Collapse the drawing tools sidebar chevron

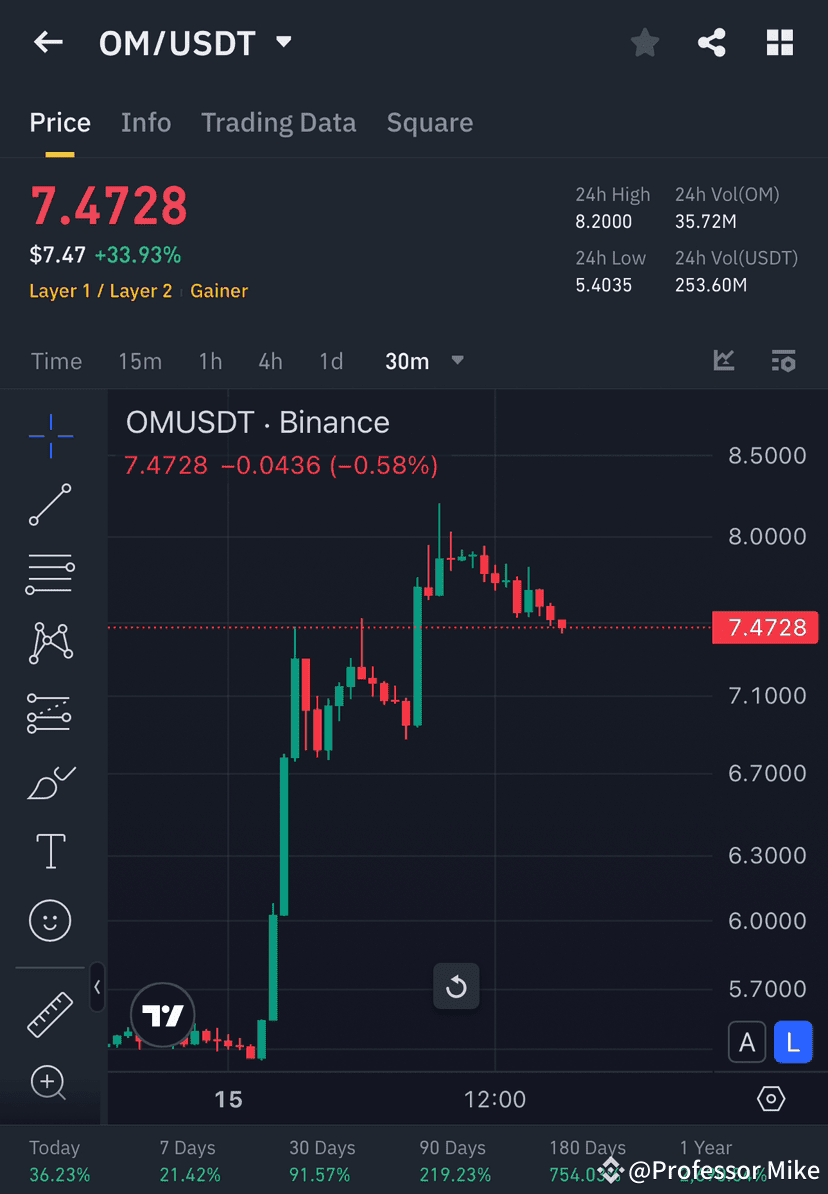[x=98, y=988]
